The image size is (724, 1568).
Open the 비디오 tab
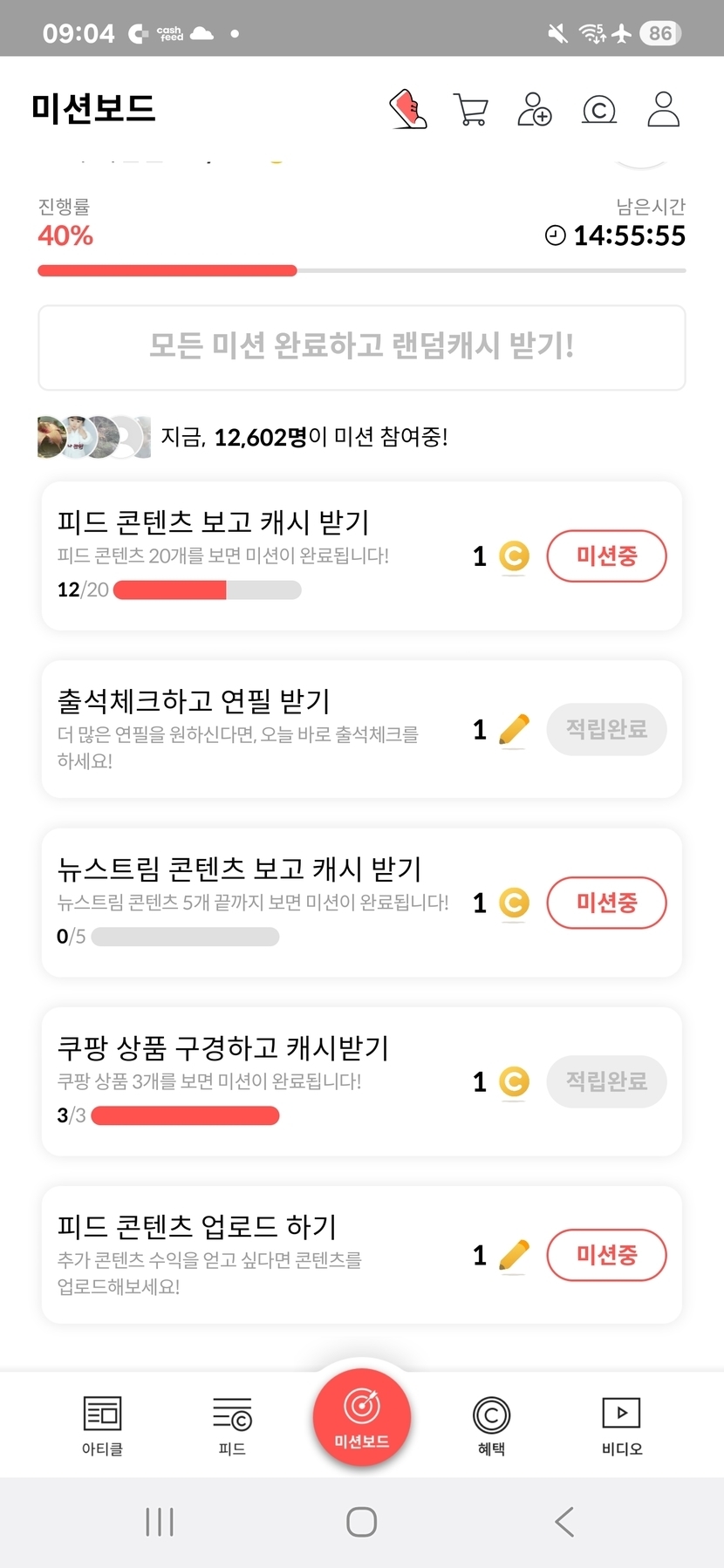[622, 1425]
